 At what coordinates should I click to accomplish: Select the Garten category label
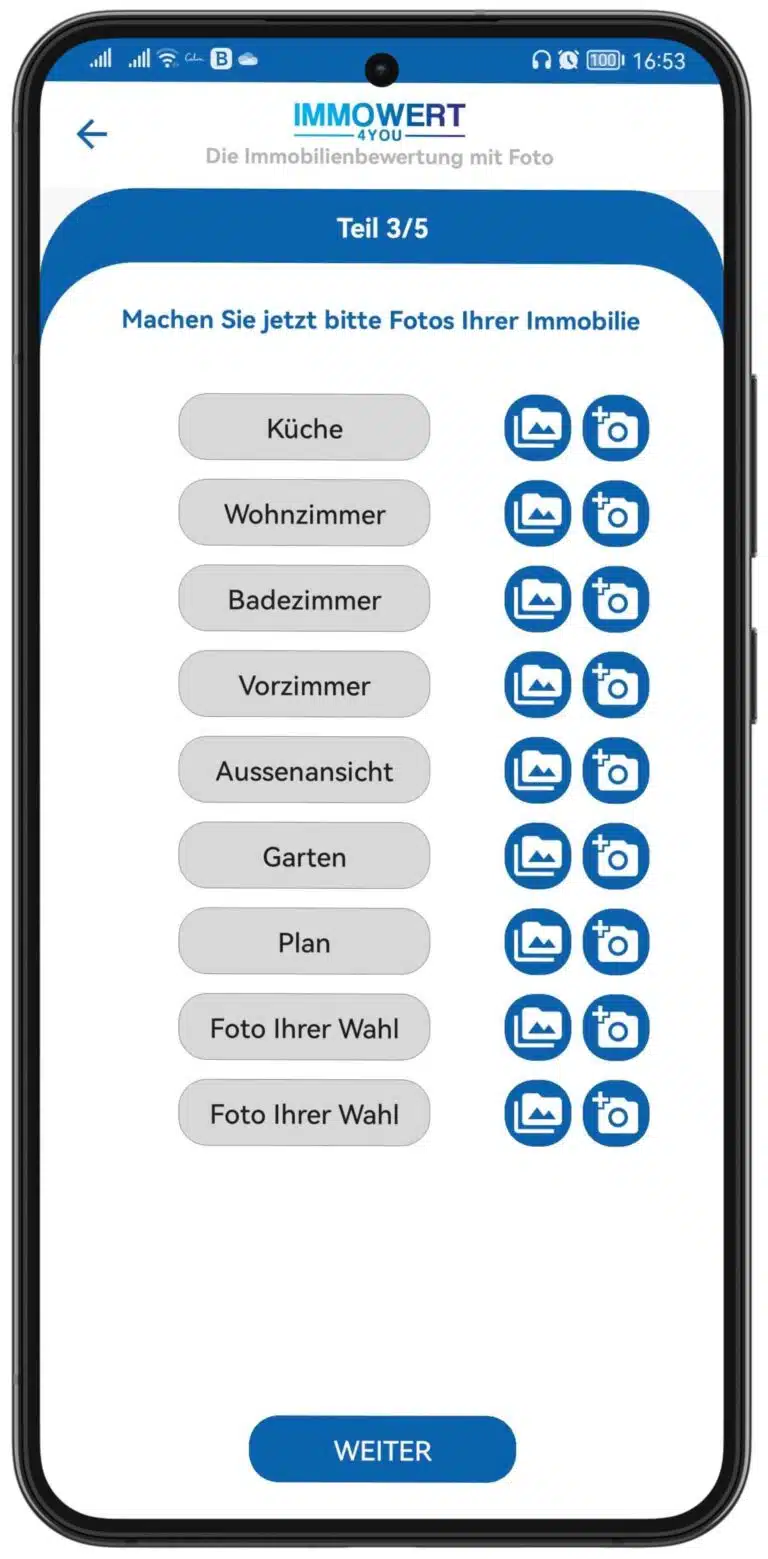[304, 855]
